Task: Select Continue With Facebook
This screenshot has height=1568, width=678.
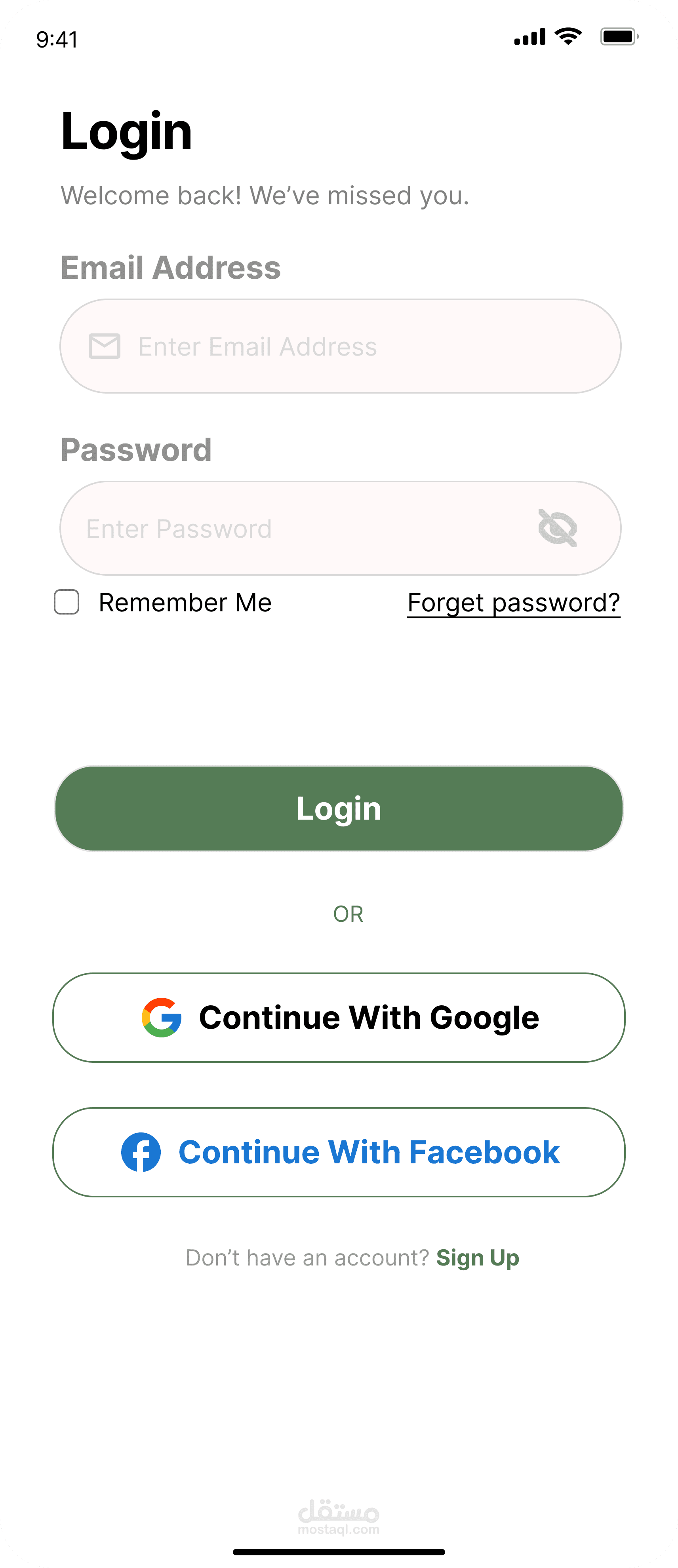Action: (x=339, y=1152)
